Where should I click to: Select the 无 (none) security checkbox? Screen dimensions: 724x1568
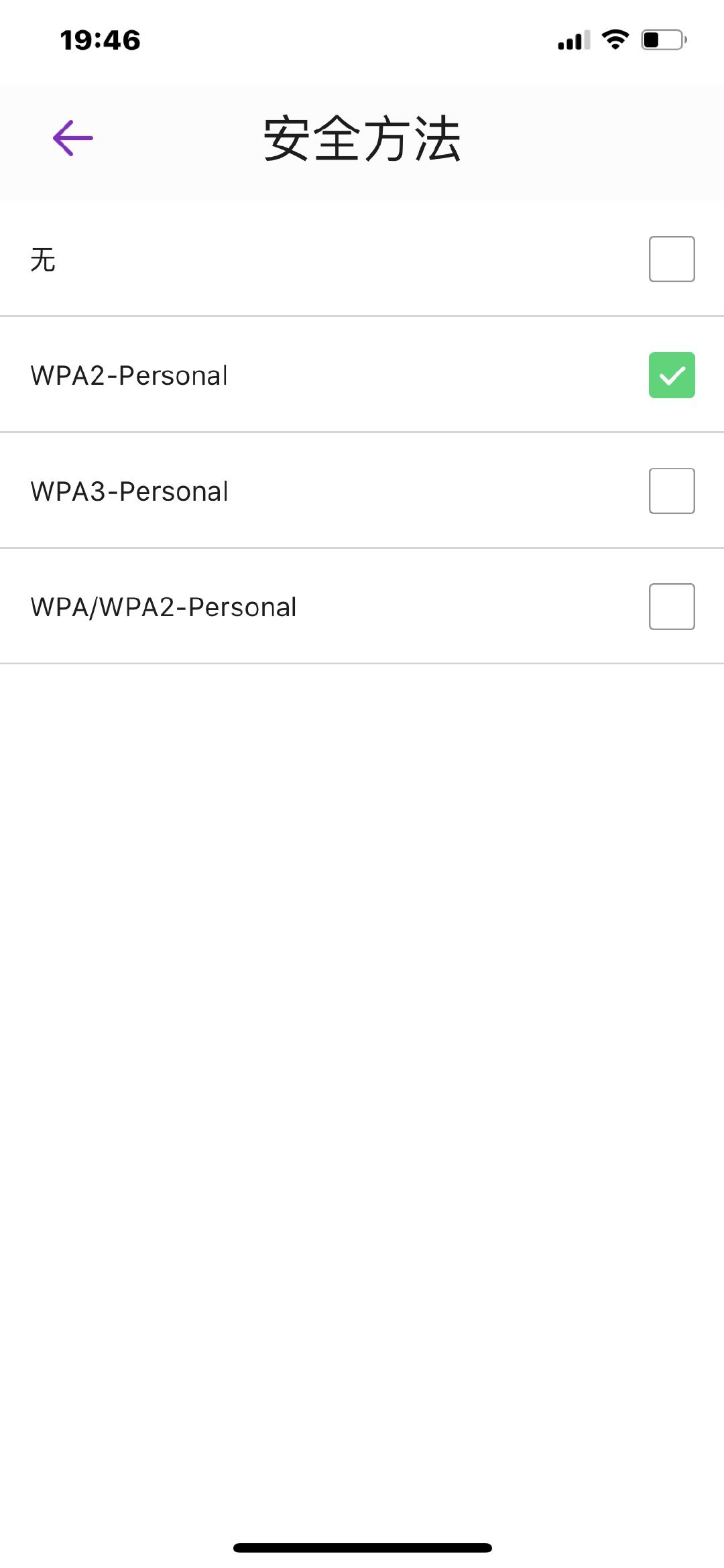click(x=671, y=259)
